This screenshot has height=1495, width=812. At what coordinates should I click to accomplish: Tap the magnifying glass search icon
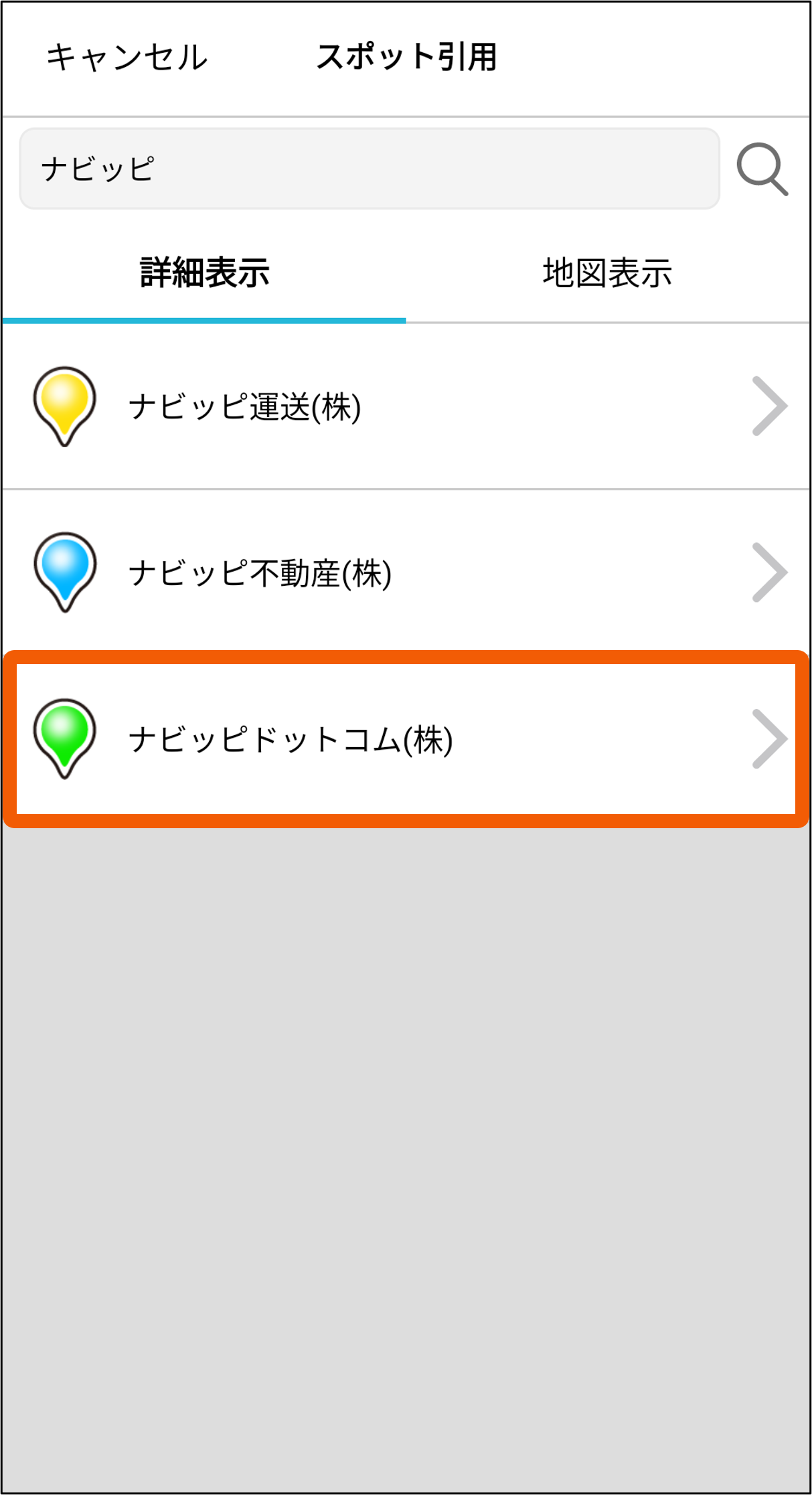(762, 169)
